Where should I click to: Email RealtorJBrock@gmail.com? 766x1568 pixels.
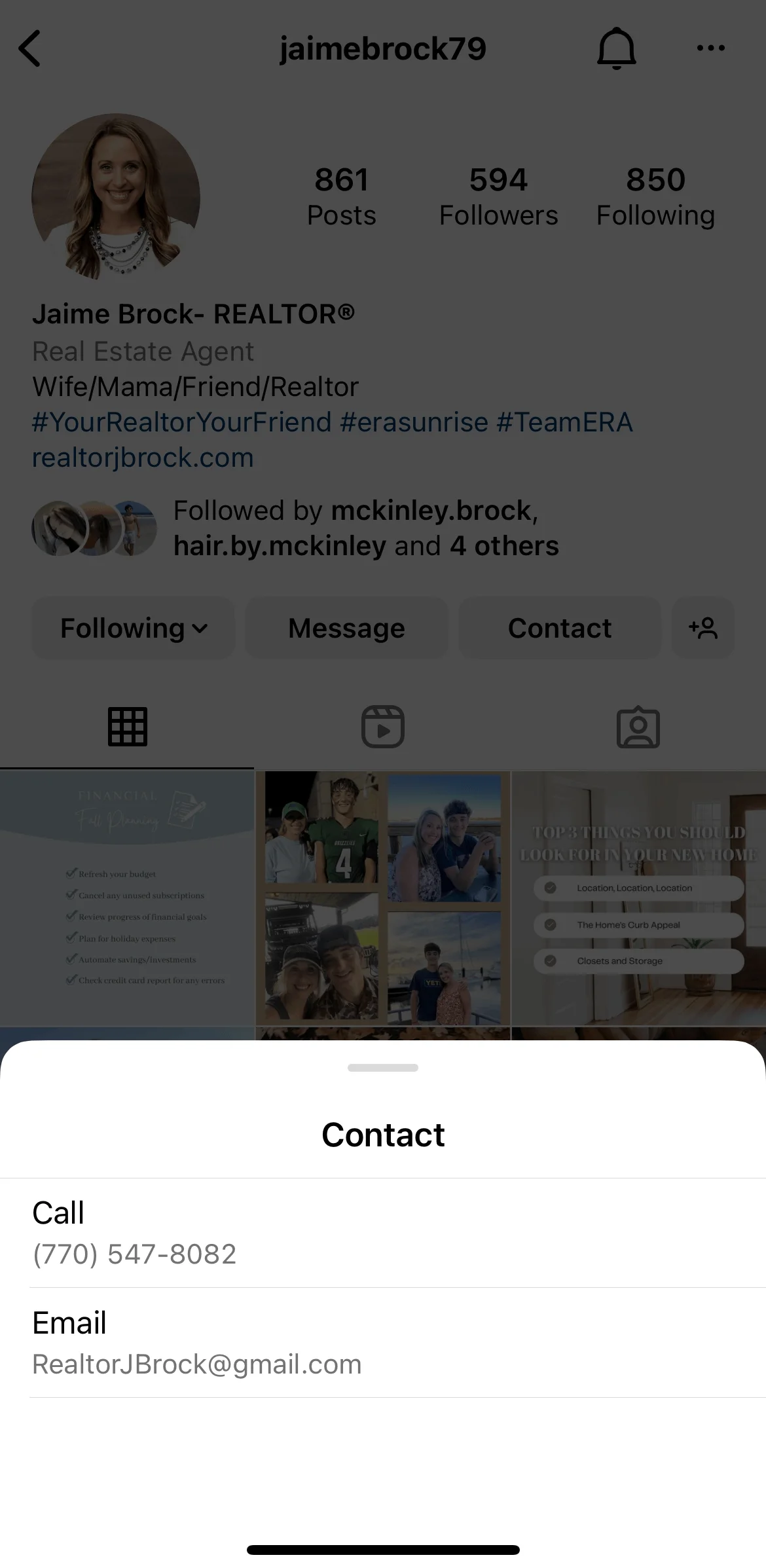pyautogui.click(x=196, y=1343)
